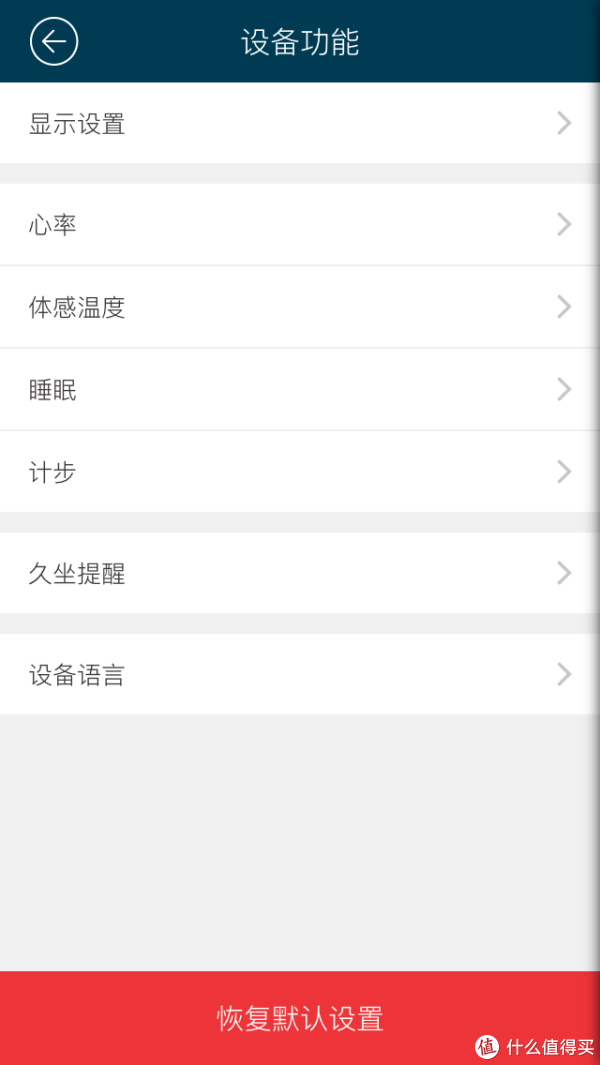Open 体感温度 settings

pos(300,307)
